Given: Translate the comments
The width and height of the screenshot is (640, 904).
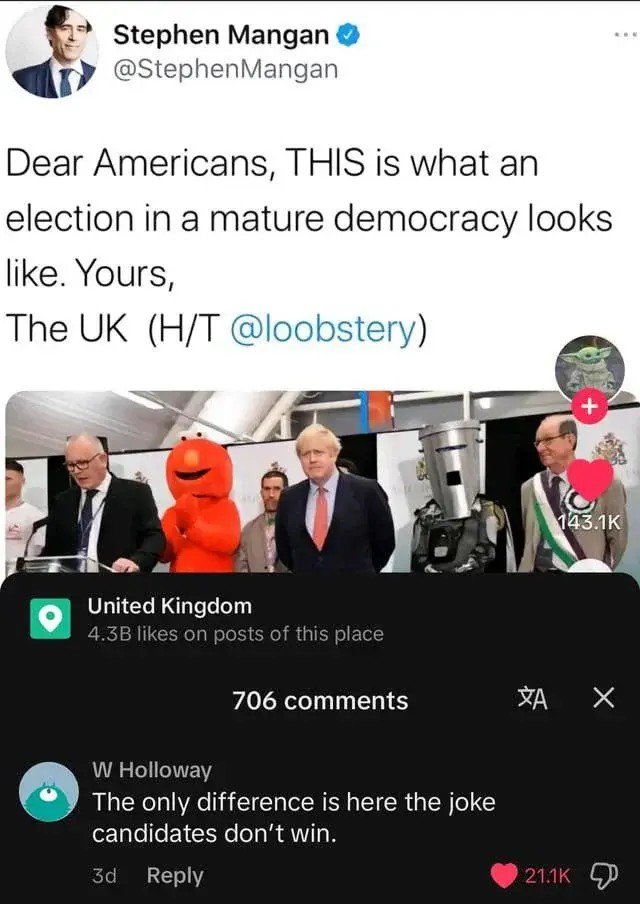Looking at the screenshot, I should click(533, 698).
